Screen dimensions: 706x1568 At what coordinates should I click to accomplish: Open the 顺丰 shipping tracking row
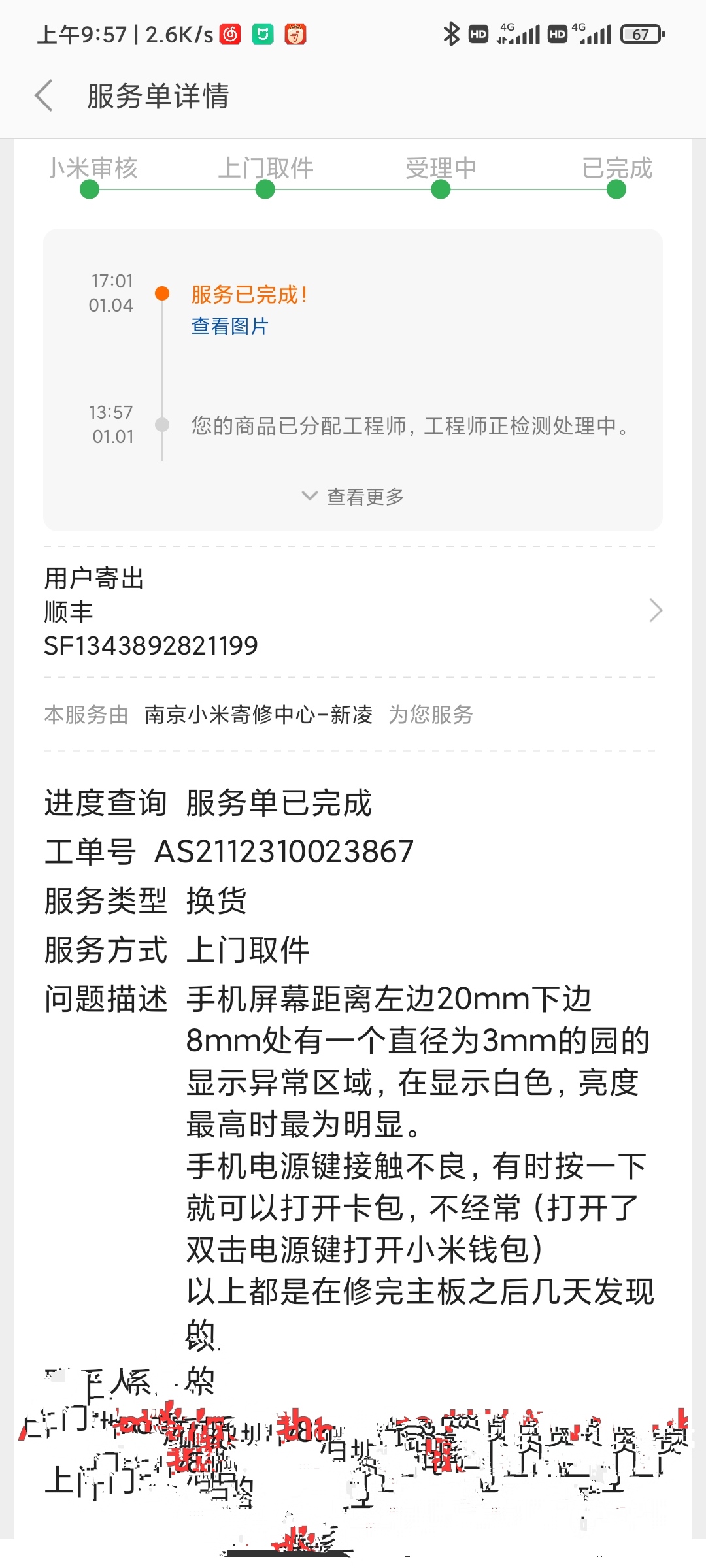[353, 612]
